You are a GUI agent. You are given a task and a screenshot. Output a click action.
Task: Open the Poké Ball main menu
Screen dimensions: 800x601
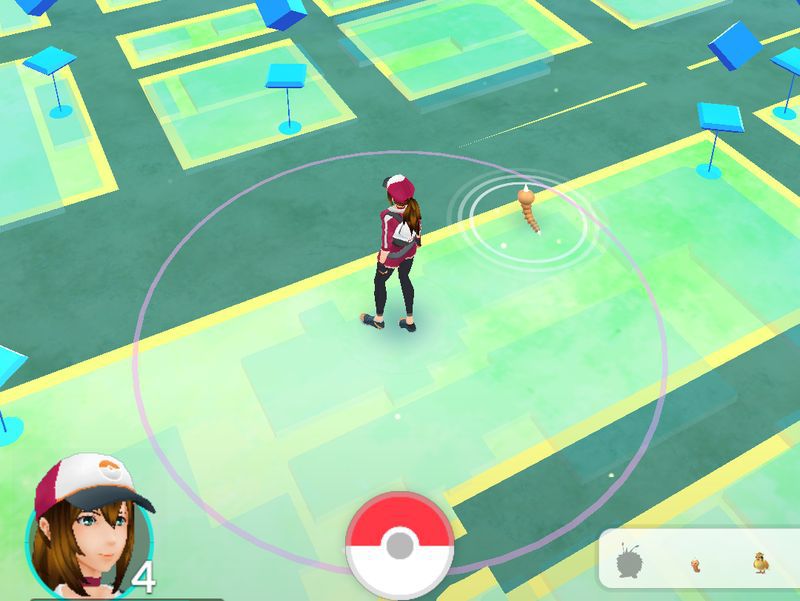pyautogui.click(x=399, y=545)
